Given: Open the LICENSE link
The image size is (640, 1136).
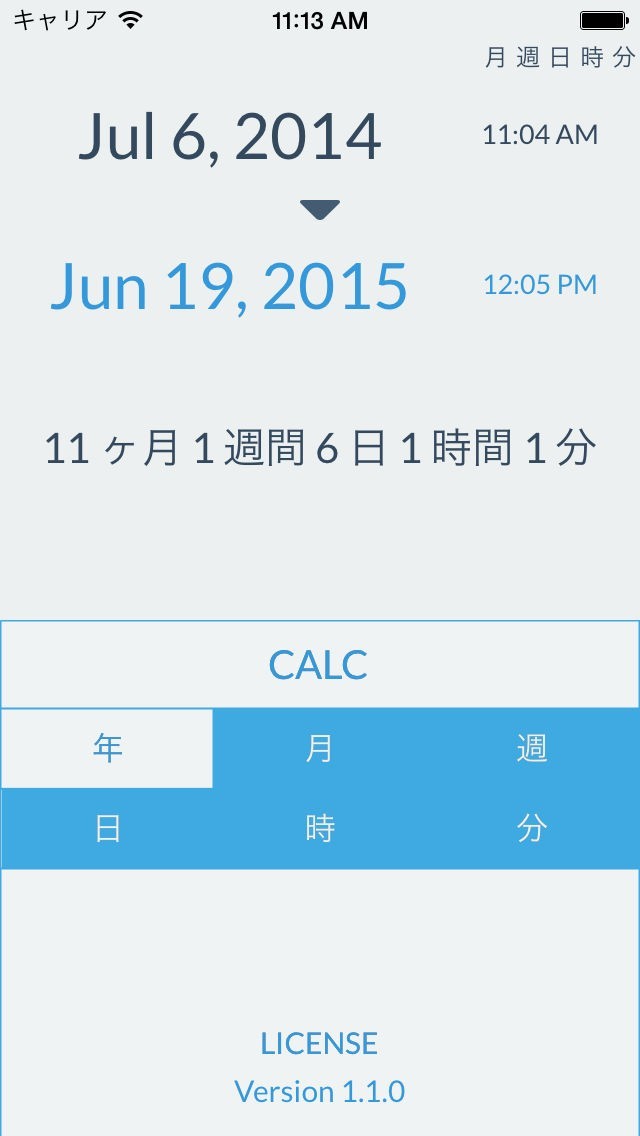Looking at the screenshot, I should [x=319, y=1043].
